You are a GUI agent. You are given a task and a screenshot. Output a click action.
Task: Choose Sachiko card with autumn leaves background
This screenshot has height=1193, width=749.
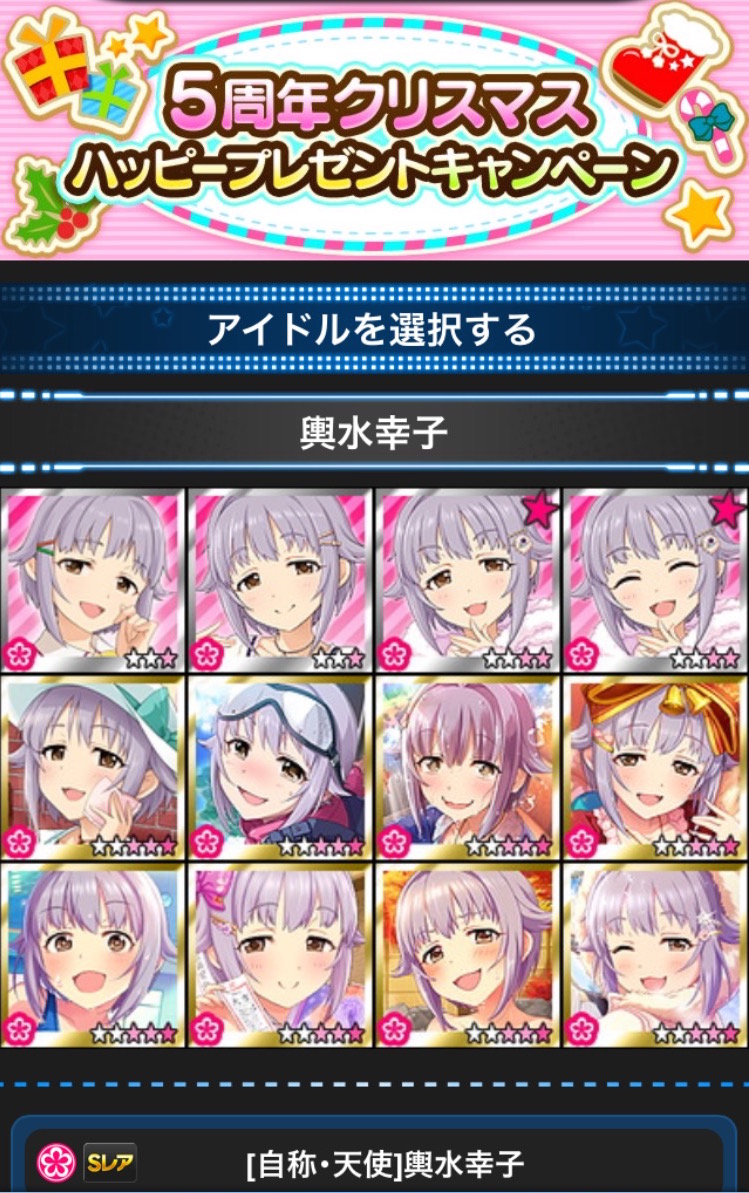pyautogui.click(x=468, y=956)
